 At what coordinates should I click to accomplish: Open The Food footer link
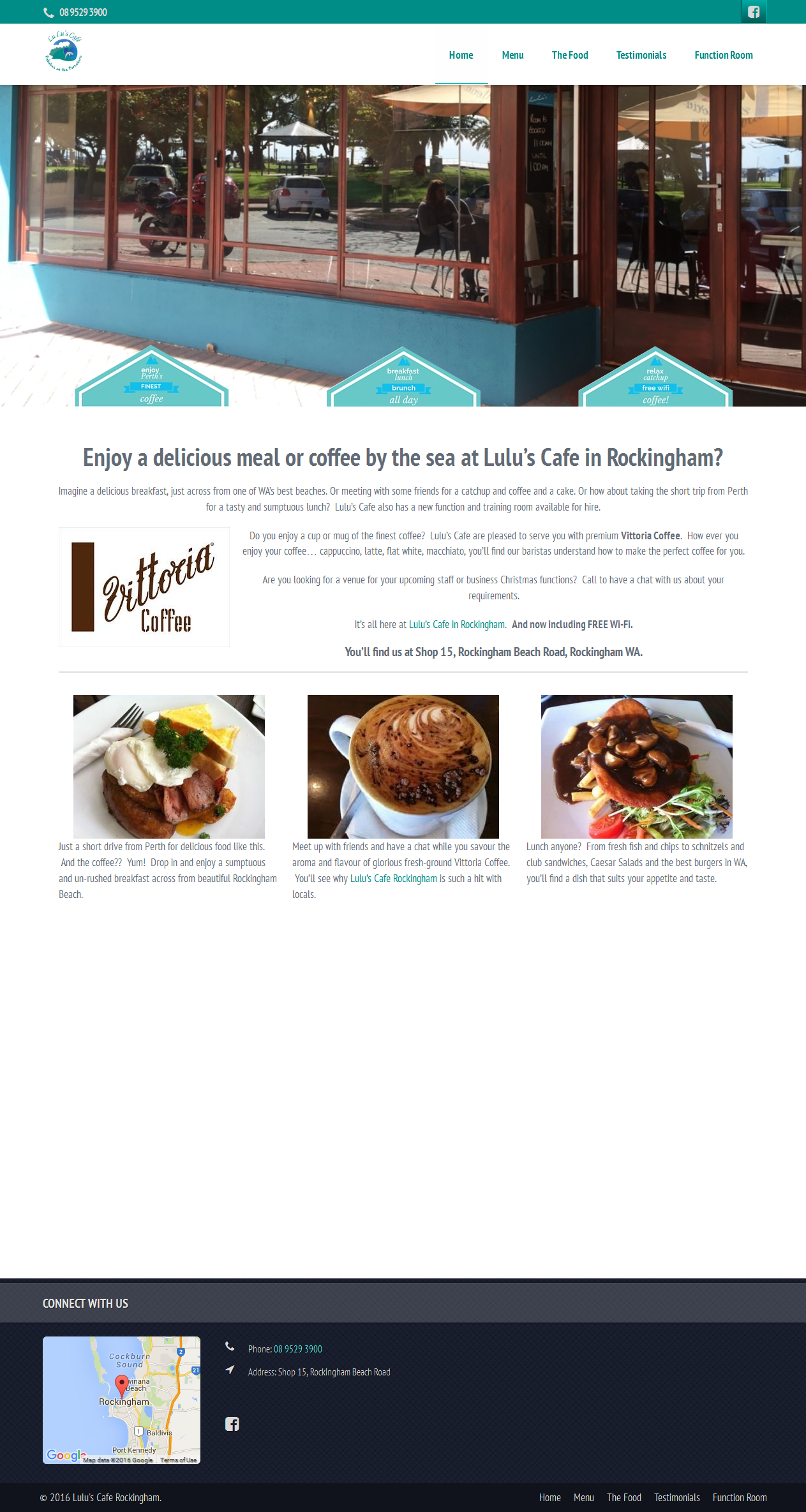tap(624, 1497)
